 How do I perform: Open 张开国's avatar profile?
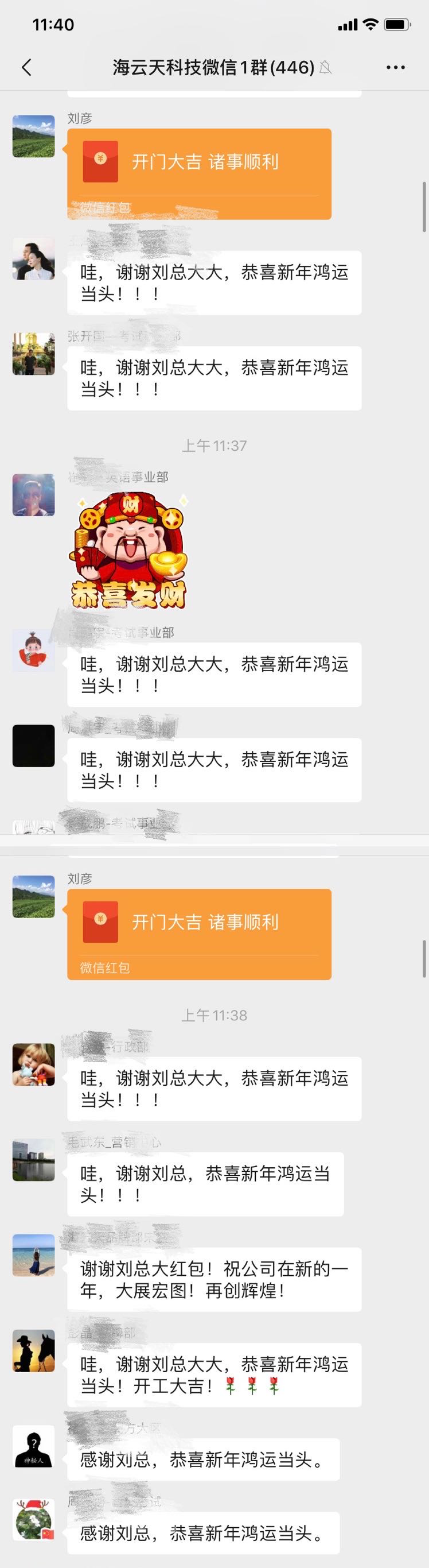(x=33, y=354)
